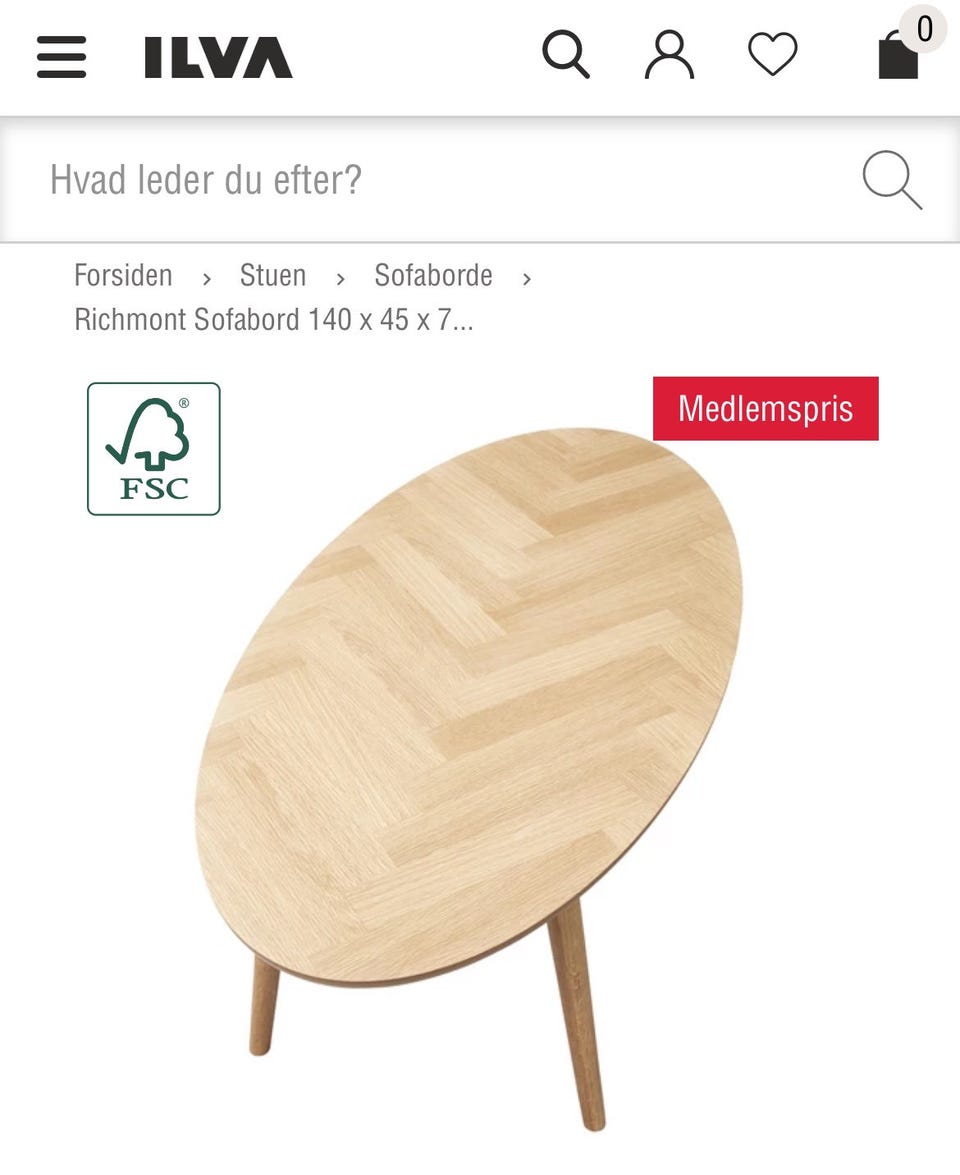Click the chevron after Forsiden breadcrumb
960x1175 pixels.
[x=206, y=277]
